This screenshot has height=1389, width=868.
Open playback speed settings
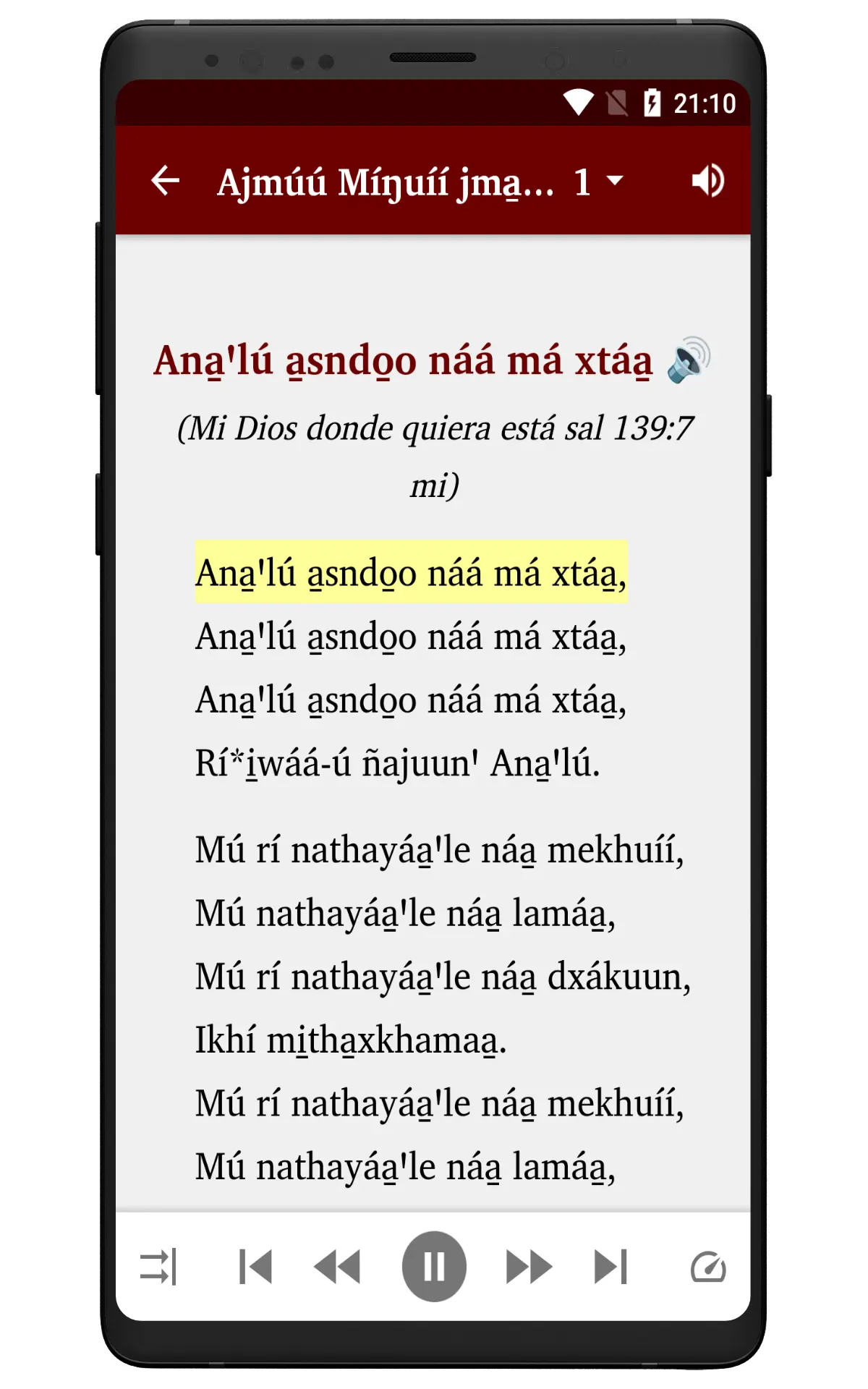coord(707,1267)
